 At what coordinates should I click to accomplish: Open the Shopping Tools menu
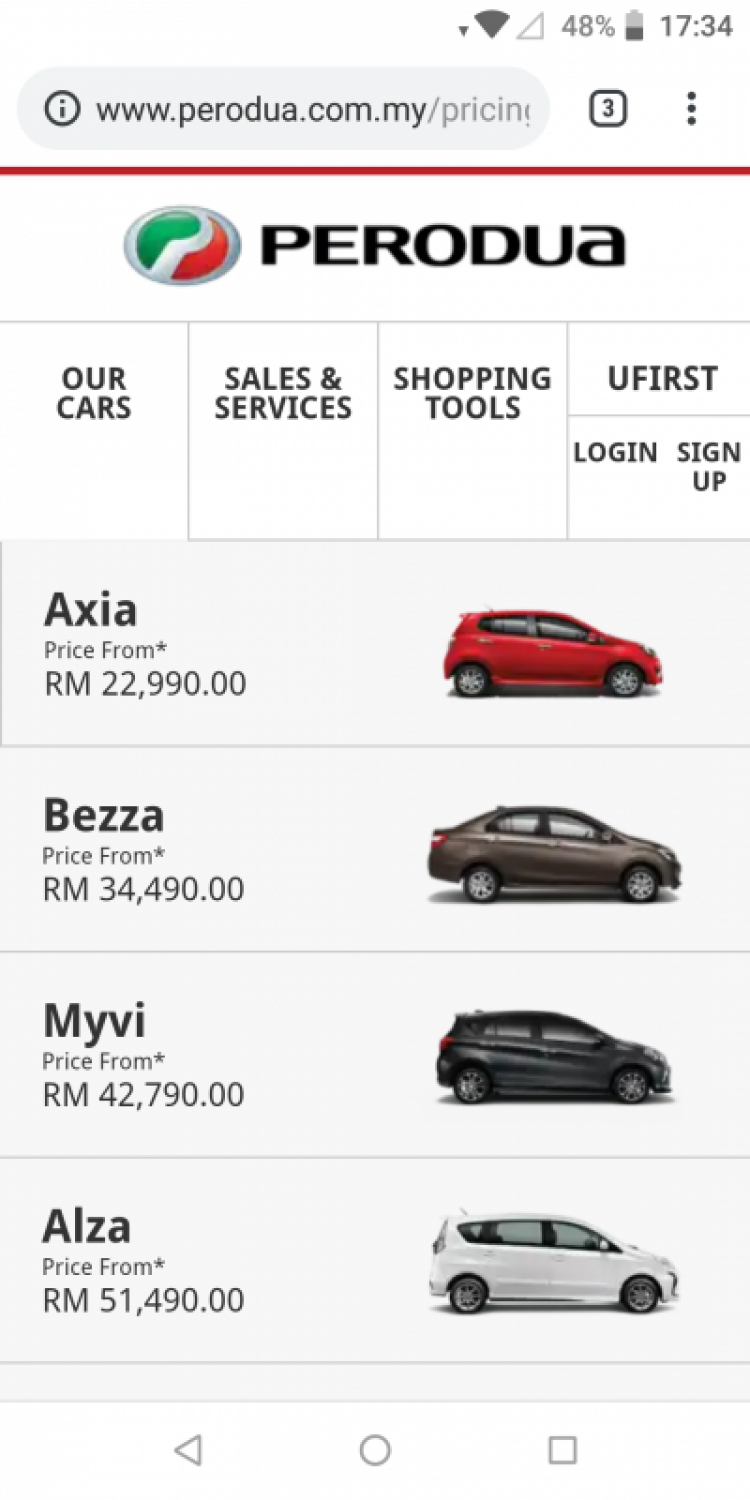point(472,393)
